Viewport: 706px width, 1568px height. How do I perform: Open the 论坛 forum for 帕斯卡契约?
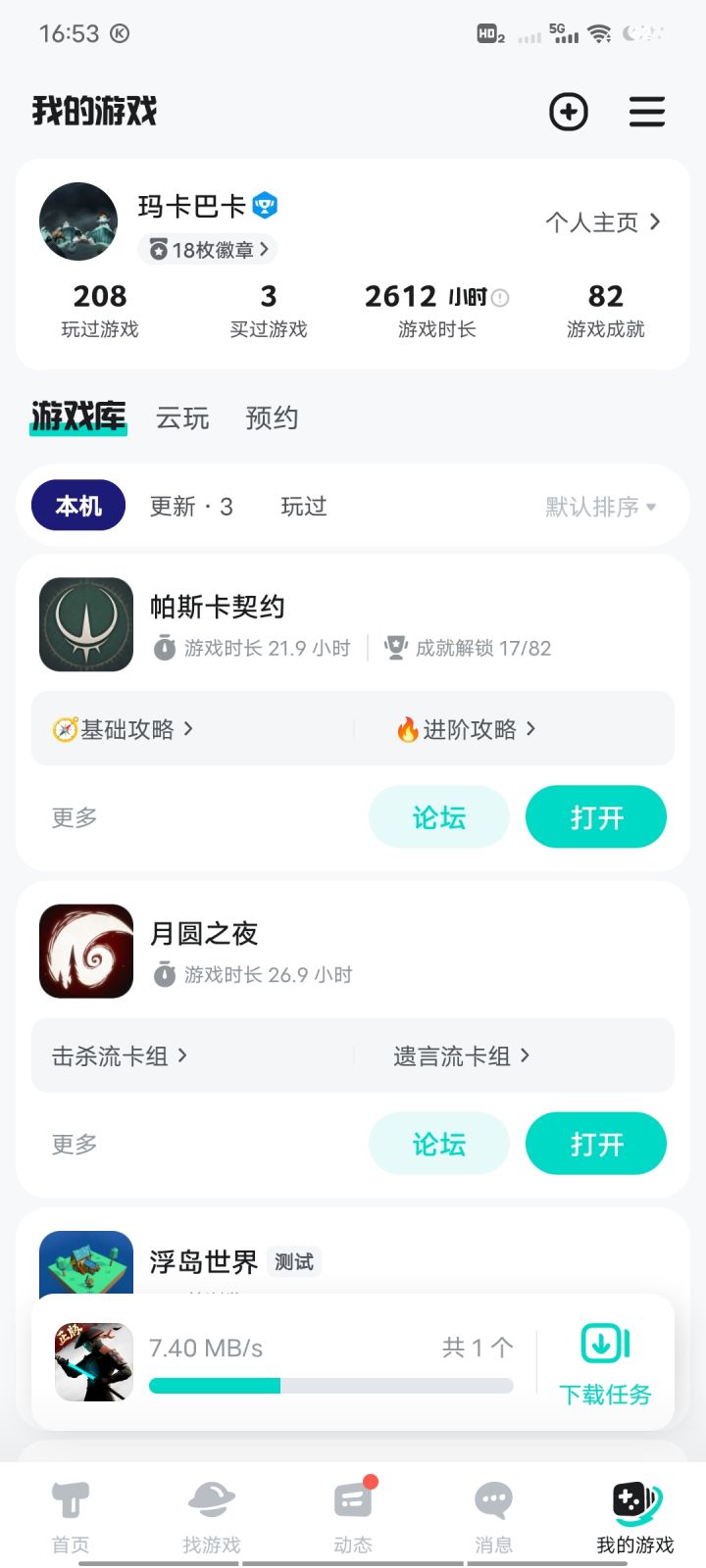(438, 817)
